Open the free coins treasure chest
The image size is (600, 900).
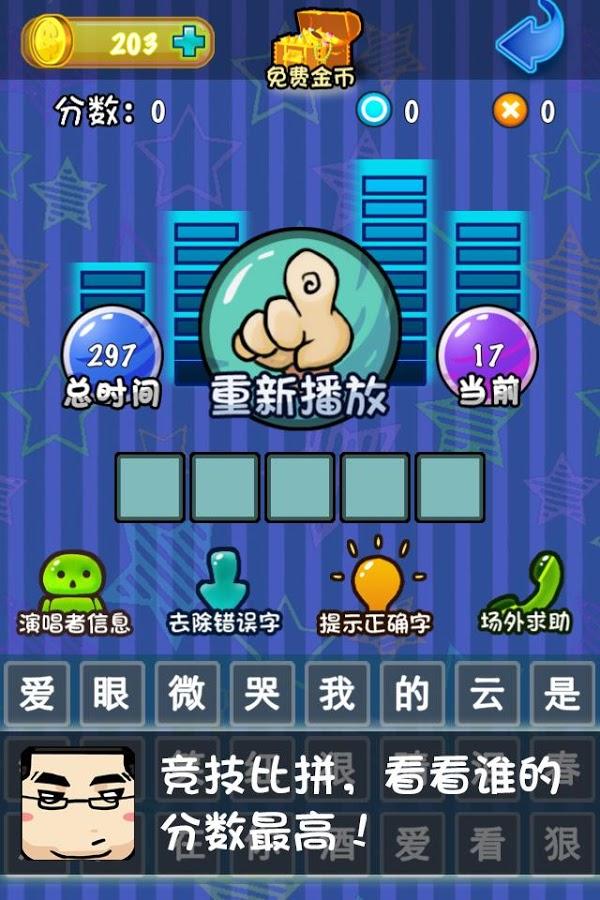pyautogui.click(x=309, y=45)
